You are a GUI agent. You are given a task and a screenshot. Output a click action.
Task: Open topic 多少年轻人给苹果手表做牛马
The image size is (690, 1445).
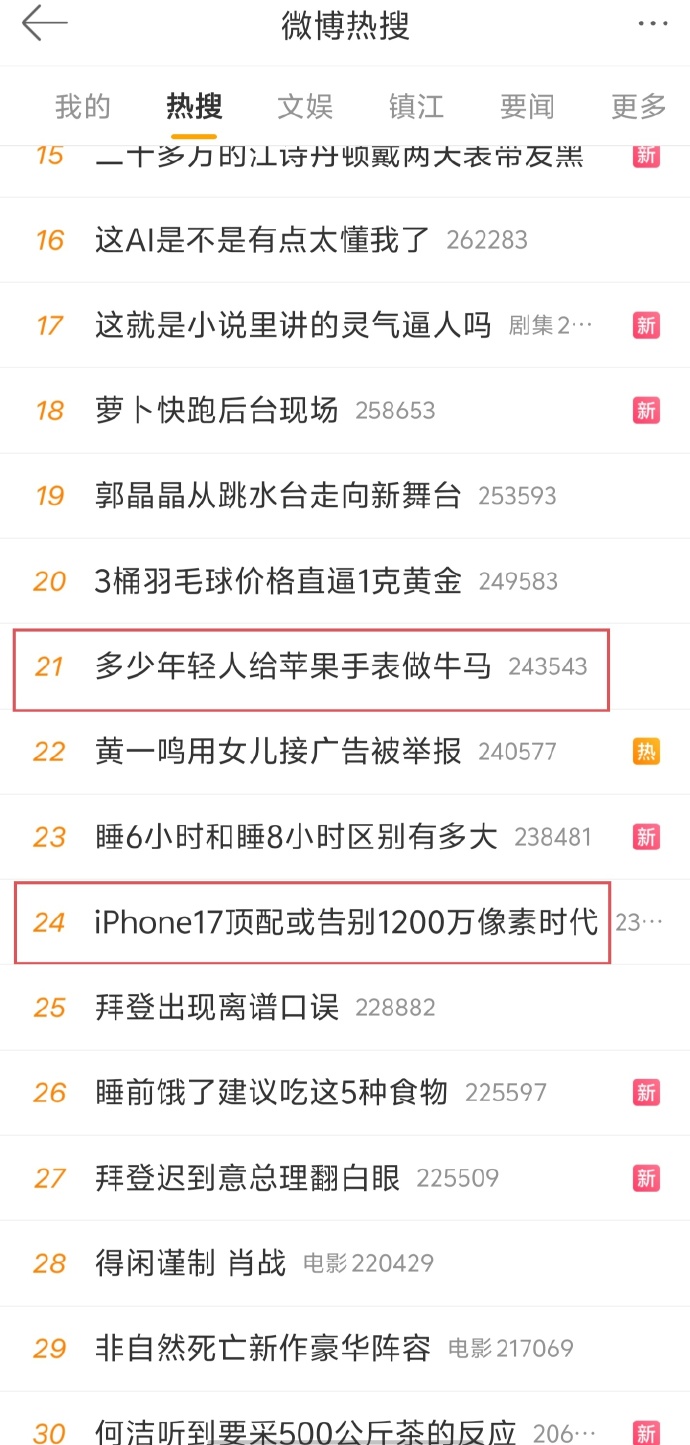click(x=293, y=666)
